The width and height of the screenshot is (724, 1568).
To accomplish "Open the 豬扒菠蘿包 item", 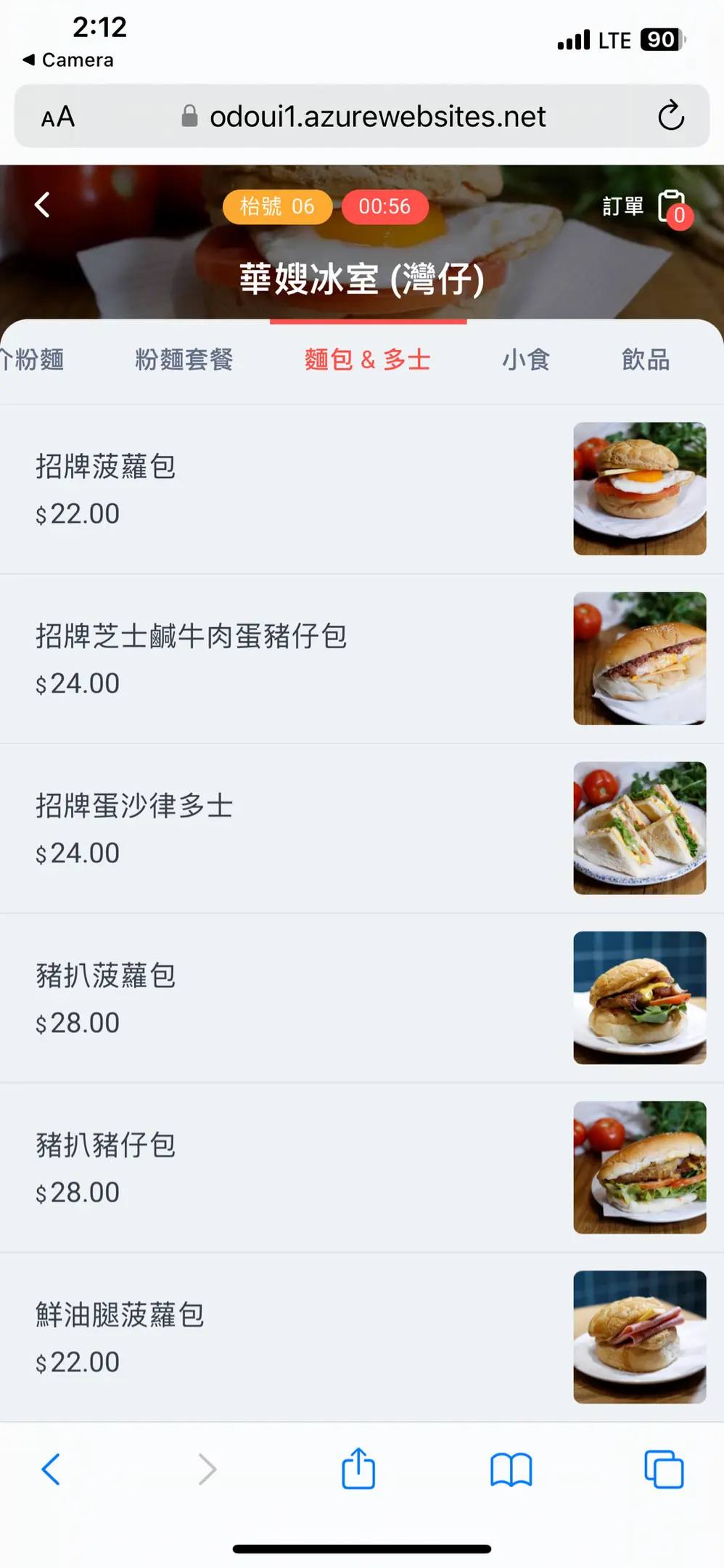I will (290, 998).
